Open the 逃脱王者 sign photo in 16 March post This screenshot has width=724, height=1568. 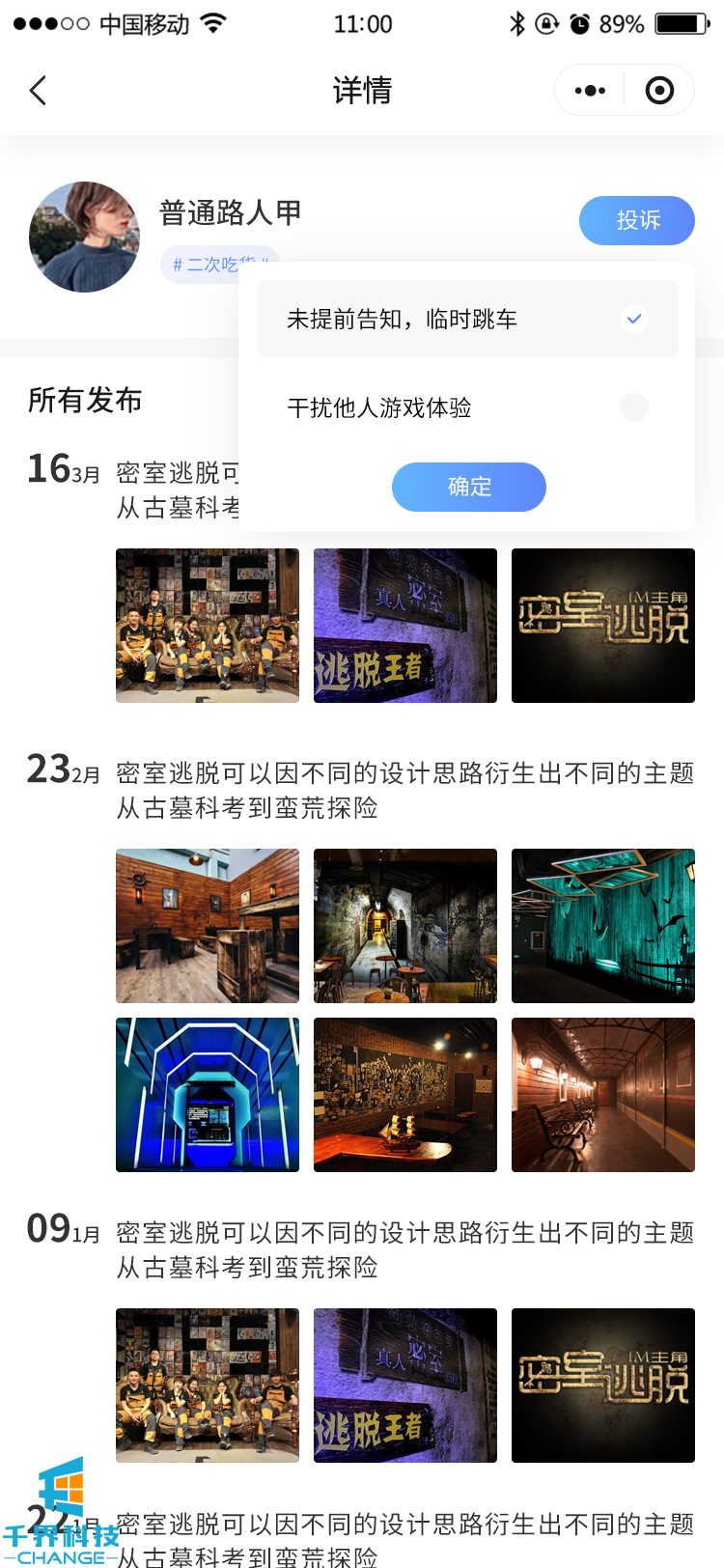(x=404, y=625)
